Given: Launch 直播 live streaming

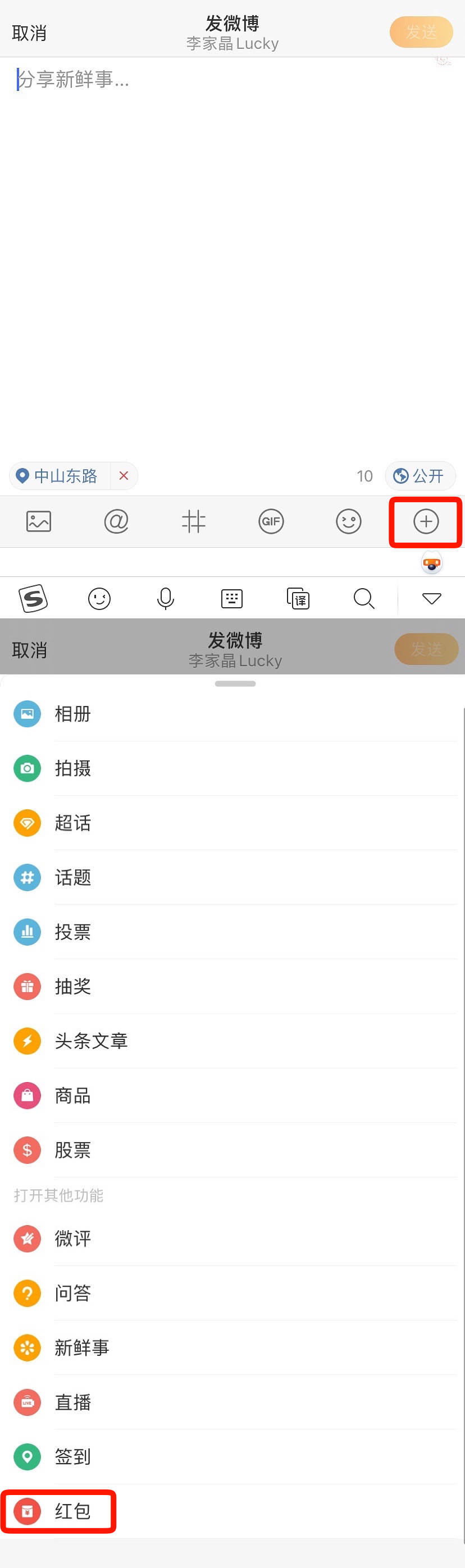Looking at the screenshot, I should click(73, 1402).
